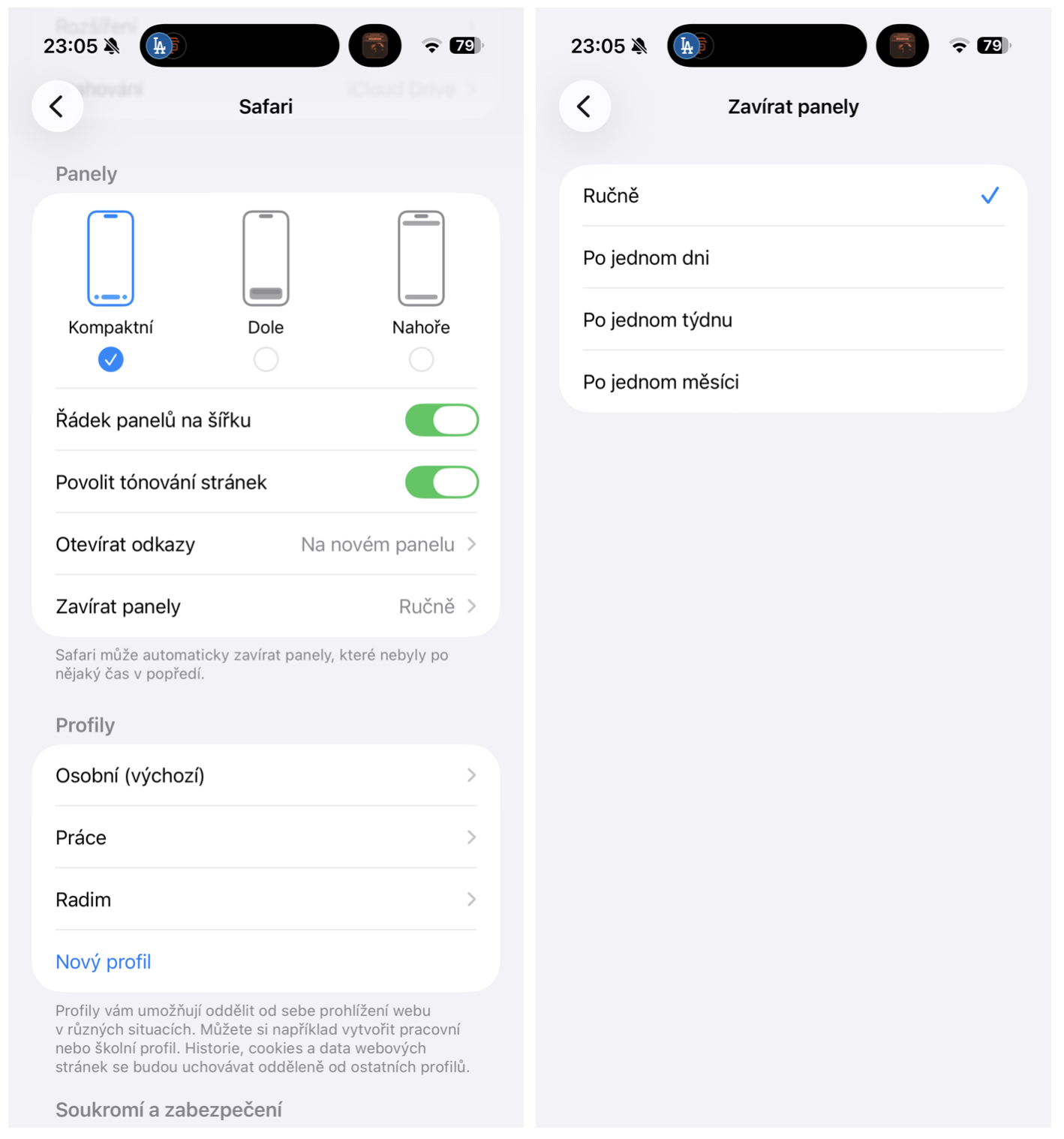Go back from Zavírat panely screen
The image size is (1064, 1139).
pos(585,107)
